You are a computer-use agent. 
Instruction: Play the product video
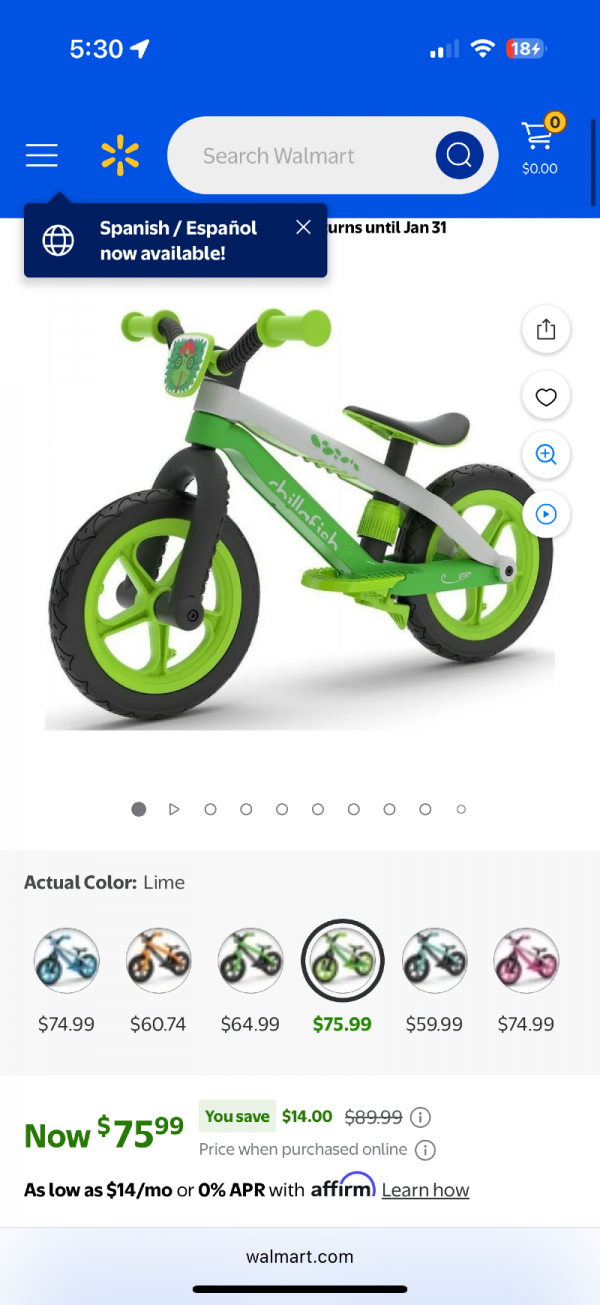(546, 514)
